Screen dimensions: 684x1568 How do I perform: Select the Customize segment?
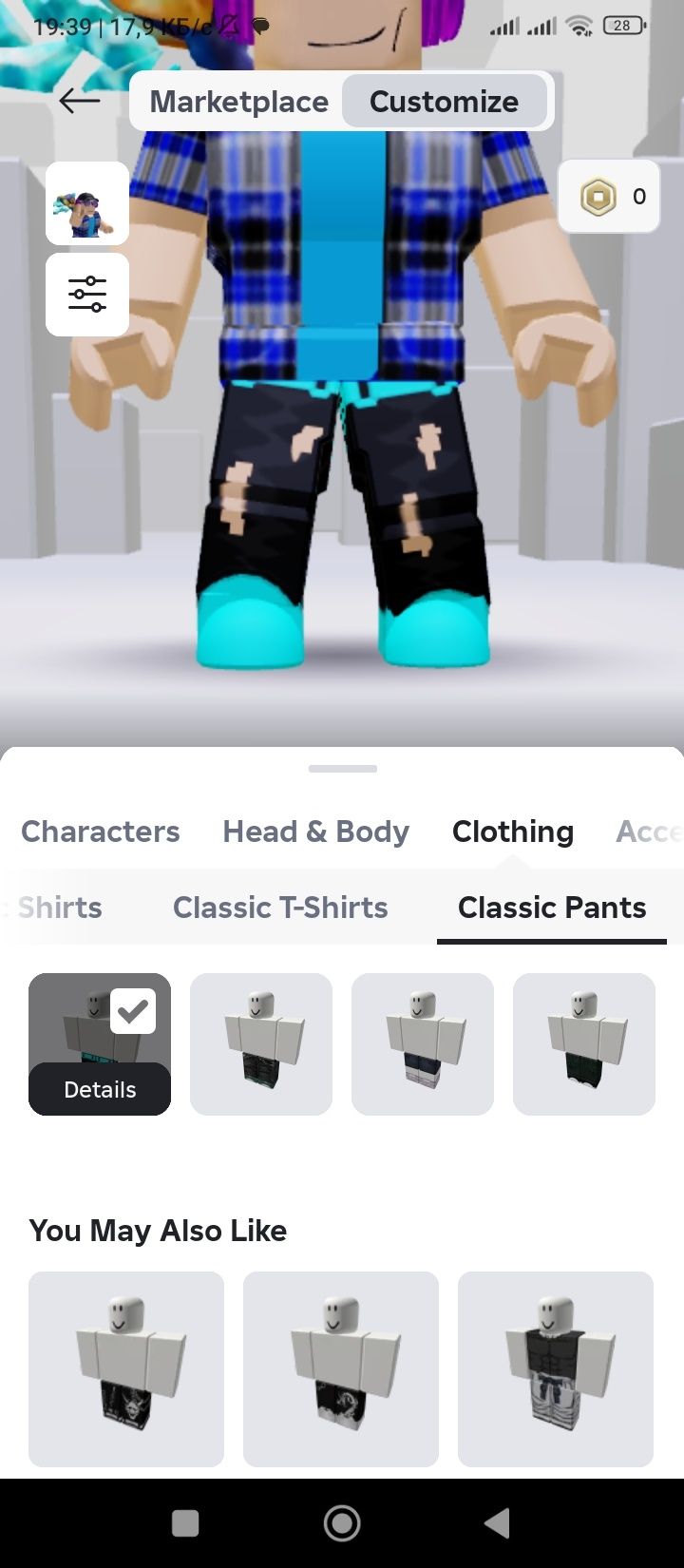444,101
